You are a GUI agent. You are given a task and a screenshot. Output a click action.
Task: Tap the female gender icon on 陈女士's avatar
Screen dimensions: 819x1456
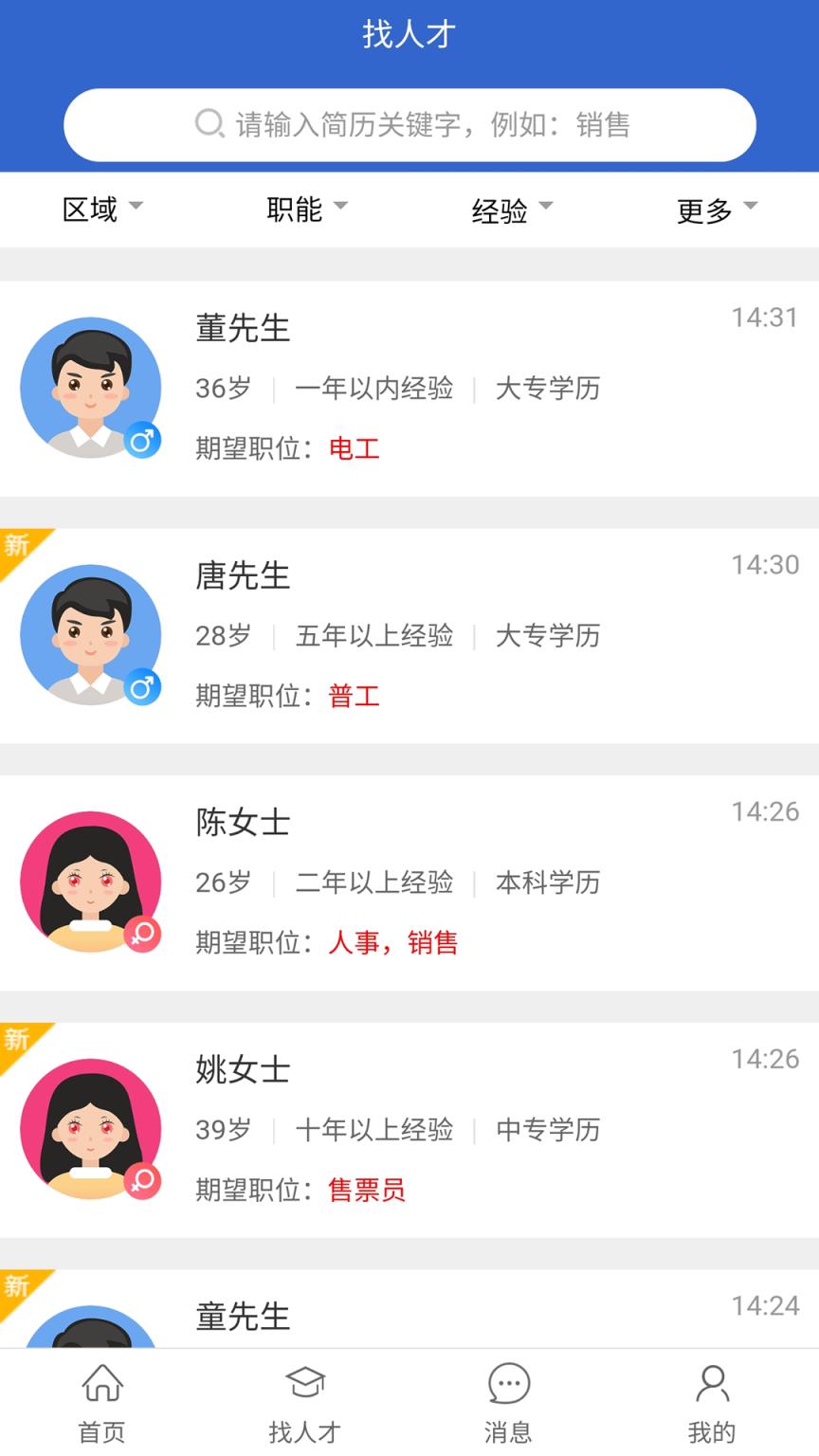[144, 932]
